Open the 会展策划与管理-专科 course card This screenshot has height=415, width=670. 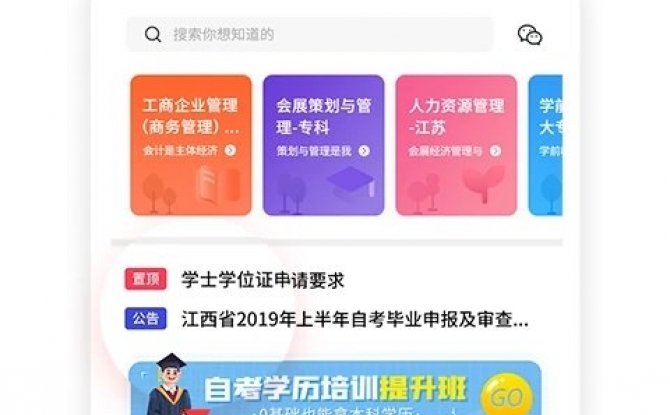323,145
